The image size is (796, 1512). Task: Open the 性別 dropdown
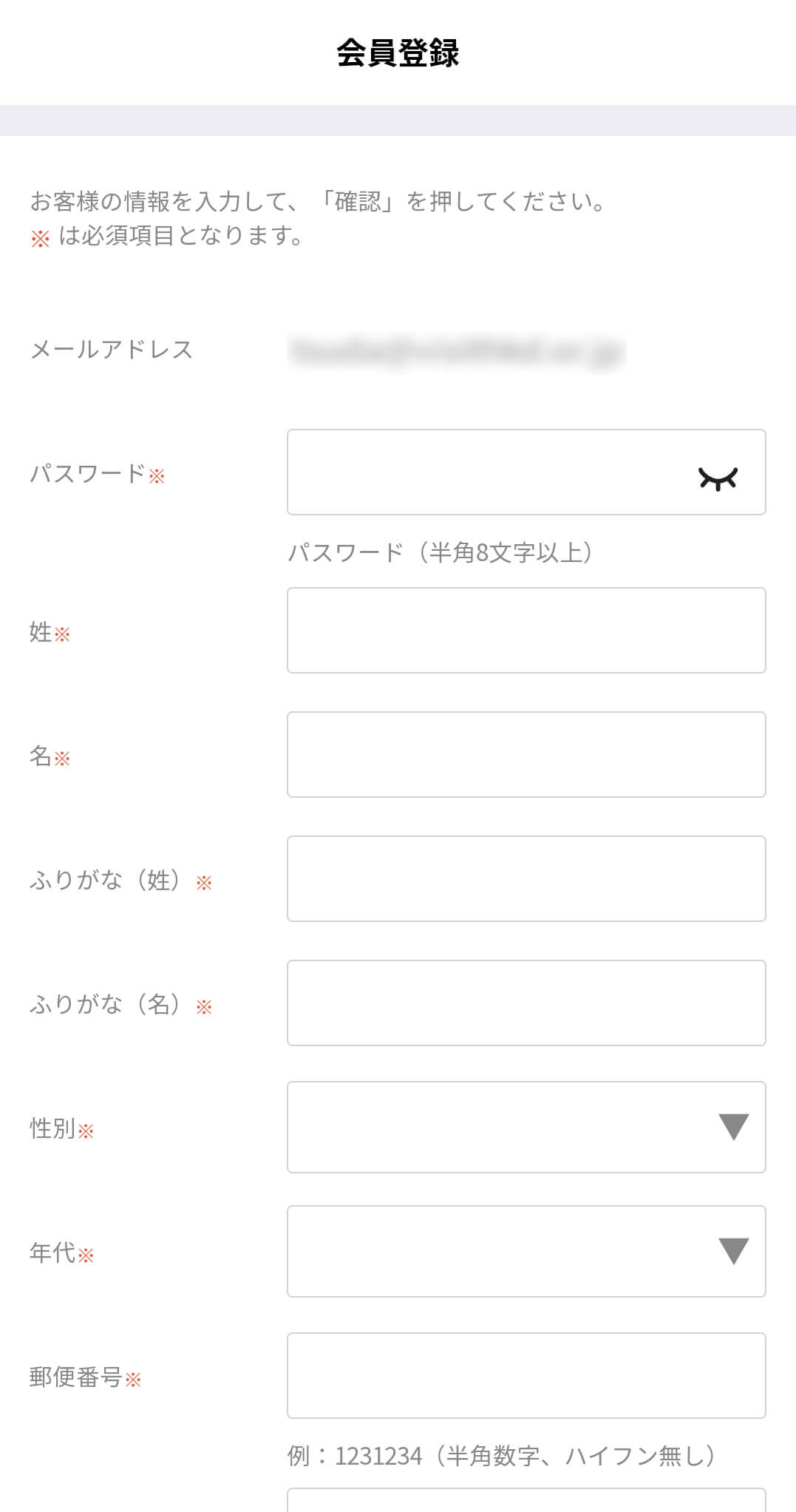[526, 1127]
